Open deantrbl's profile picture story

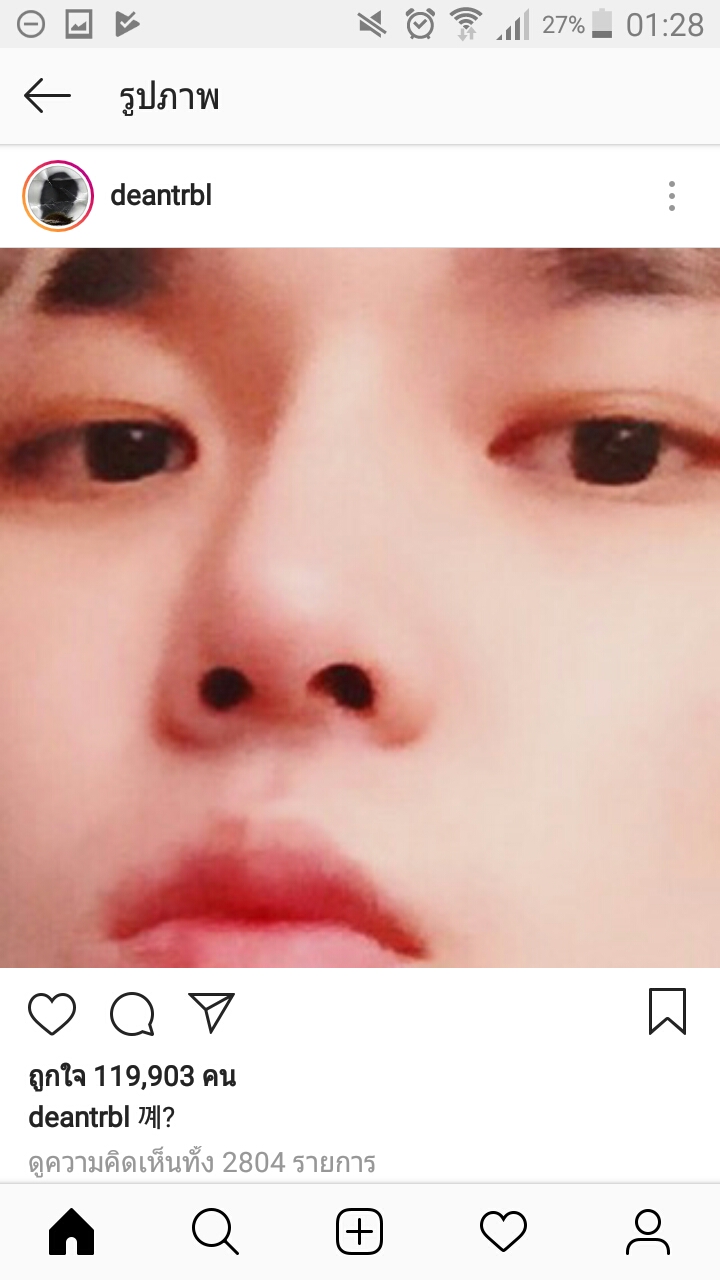pyautogui.click(x=58, y=196)
